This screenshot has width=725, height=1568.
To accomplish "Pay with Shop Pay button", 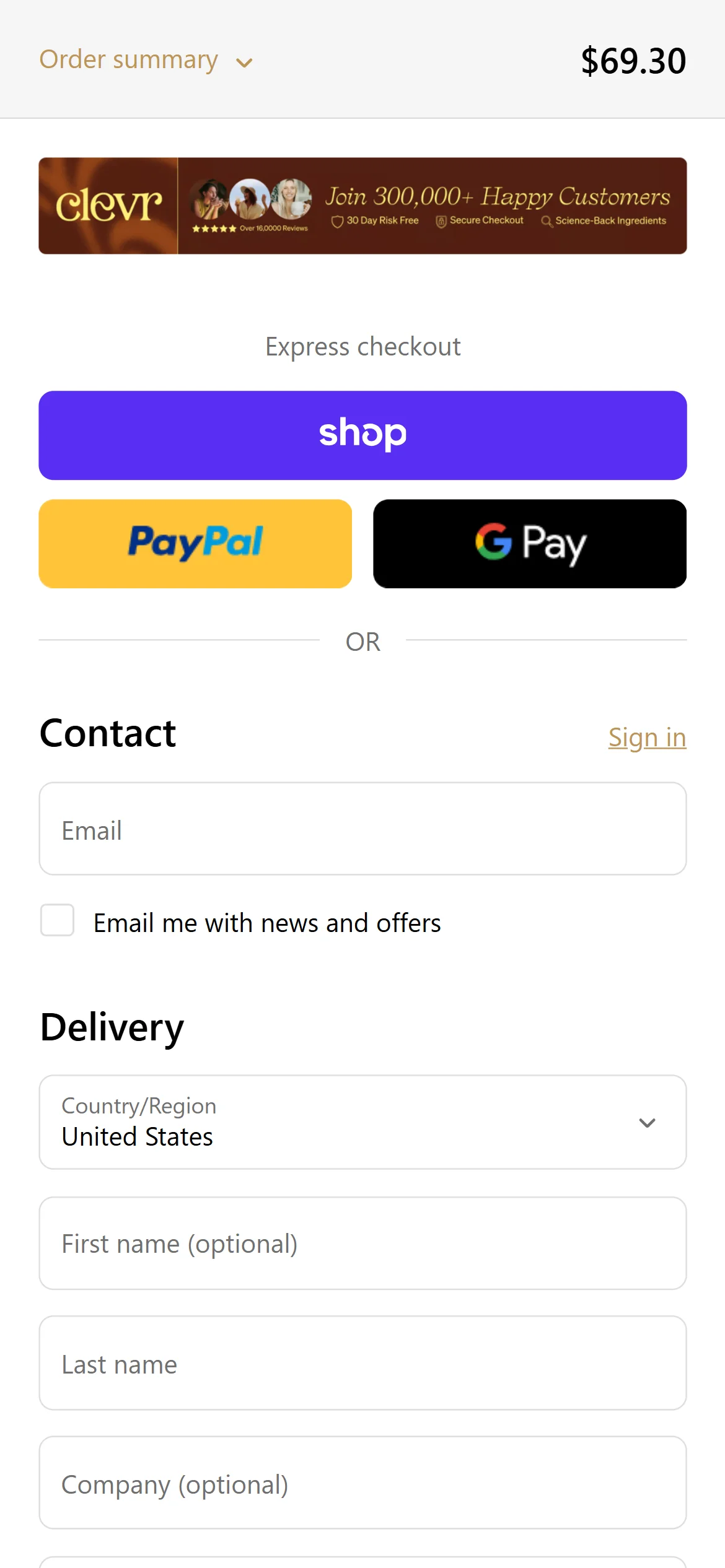I will click(x=362, y=435).
